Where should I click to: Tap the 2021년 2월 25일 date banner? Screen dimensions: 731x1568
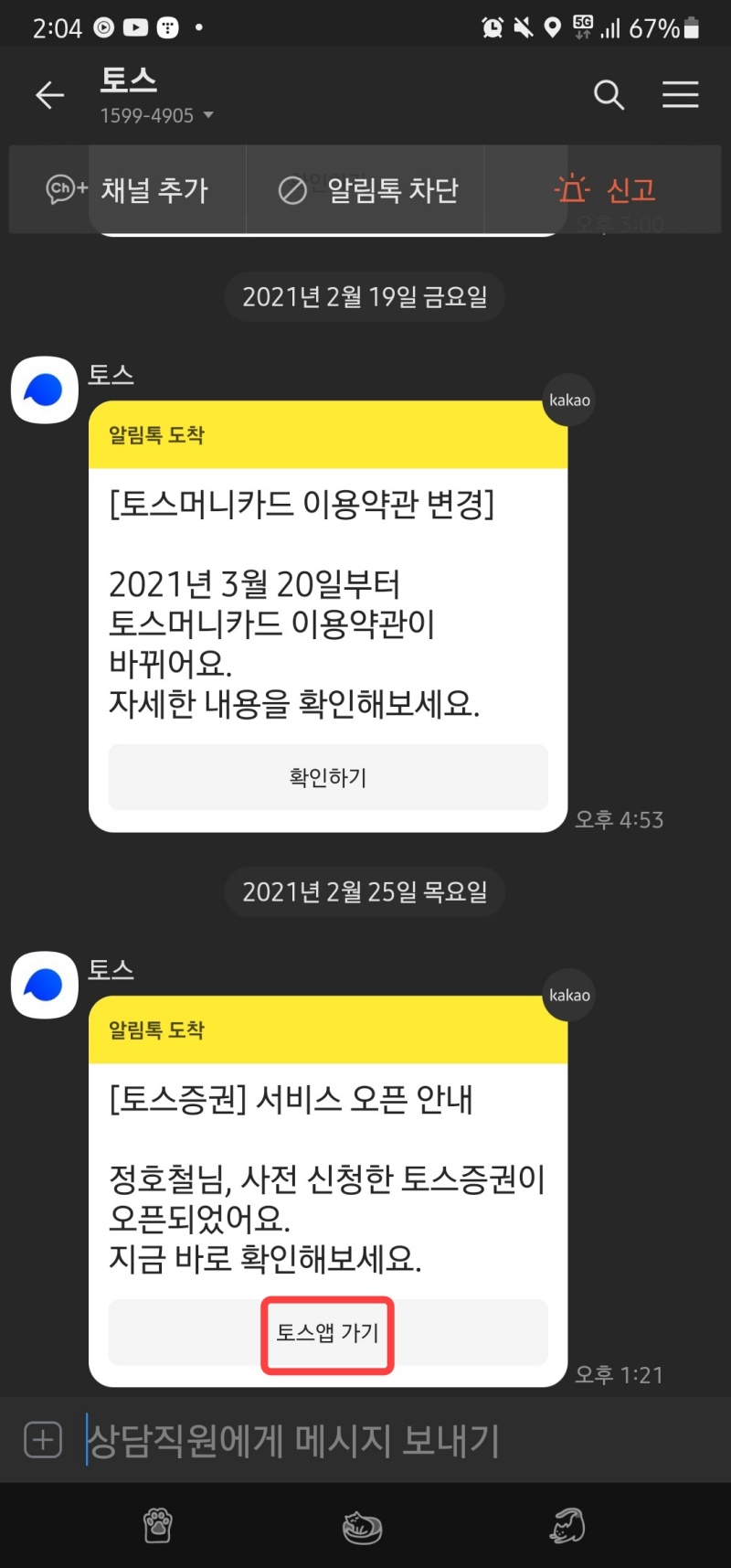[x=364, y=891]
